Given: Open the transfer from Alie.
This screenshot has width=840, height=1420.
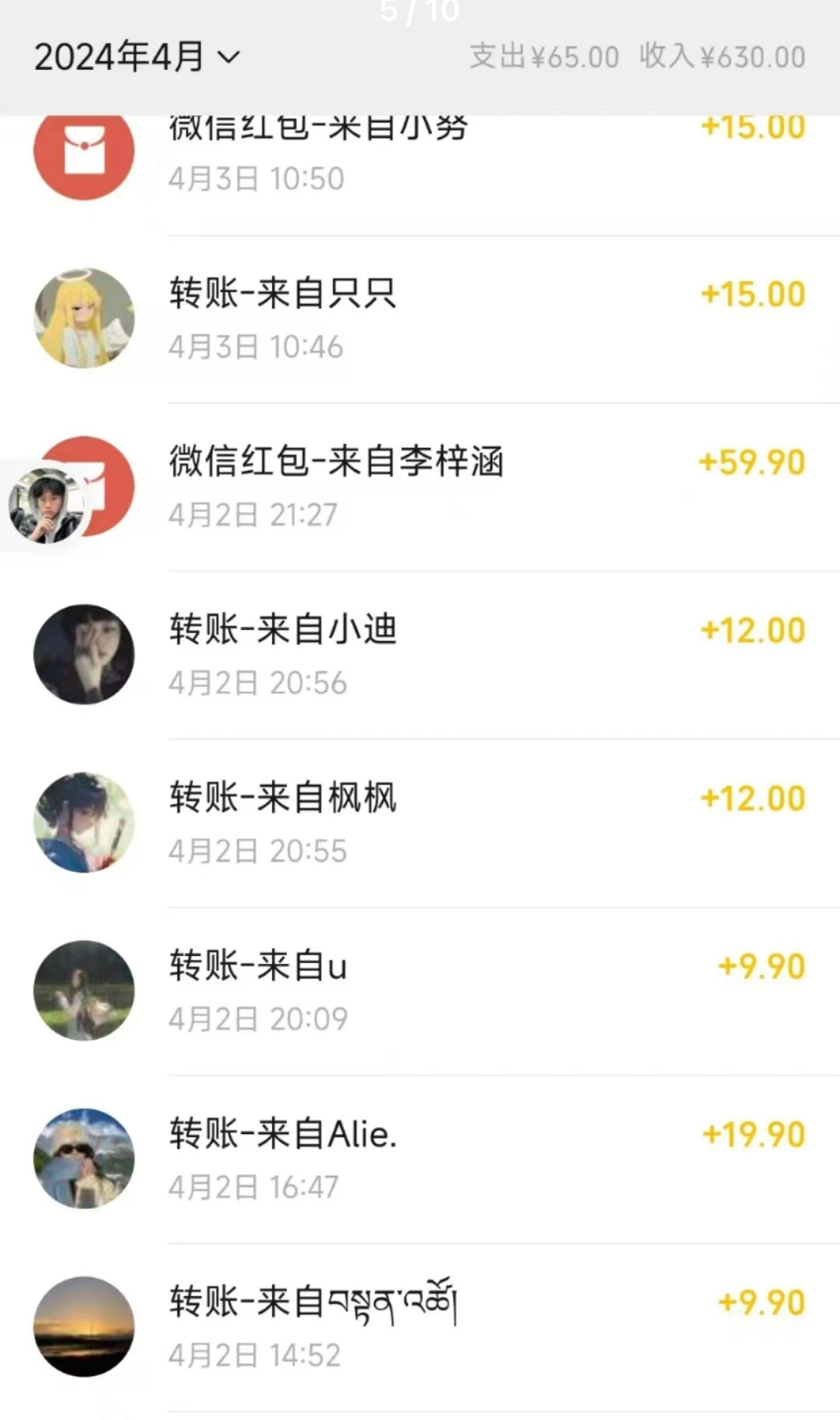Looking at the screenshot, I should tap(427, 1160).
